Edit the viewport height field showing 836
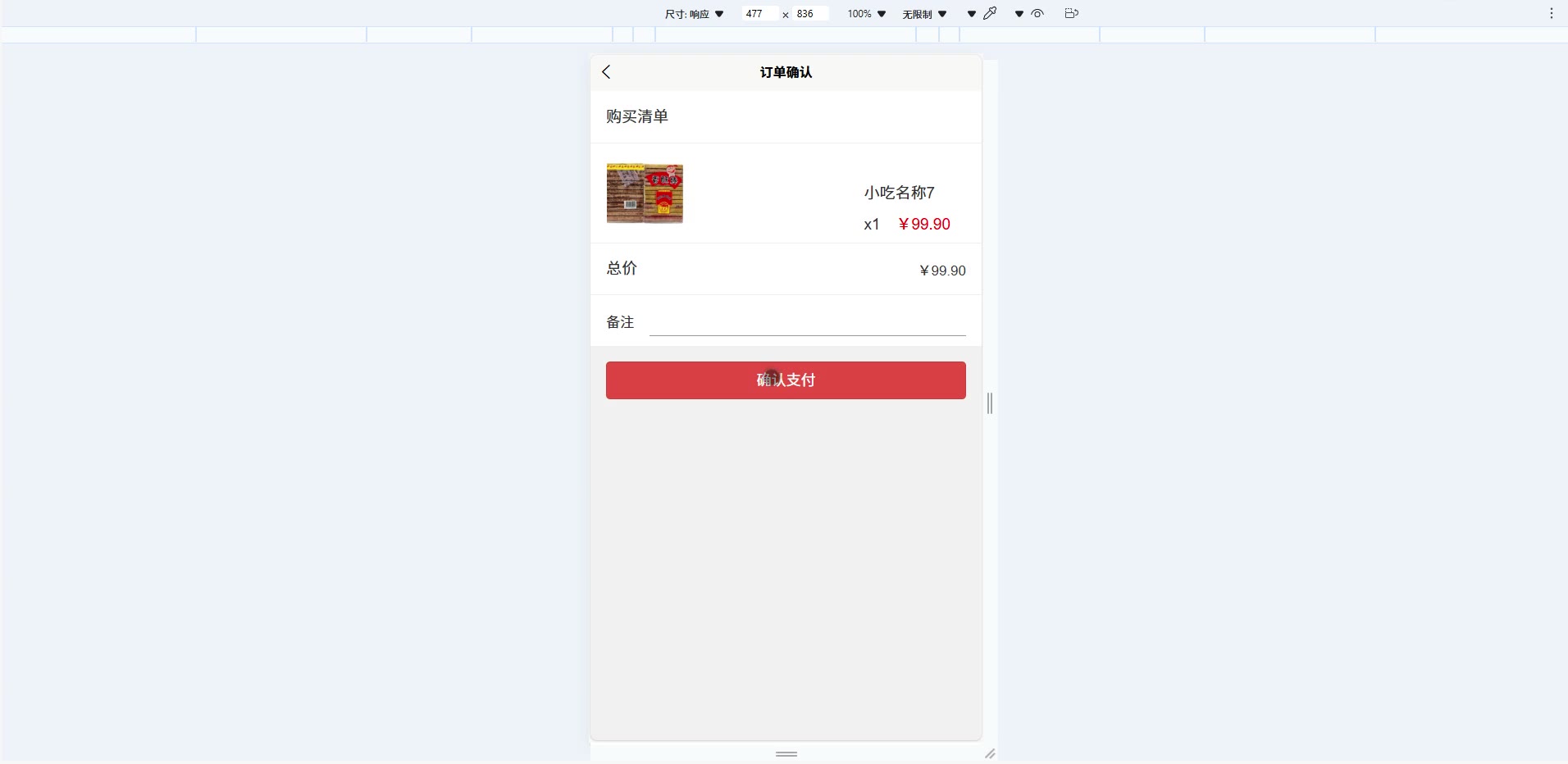 [809, 14]
